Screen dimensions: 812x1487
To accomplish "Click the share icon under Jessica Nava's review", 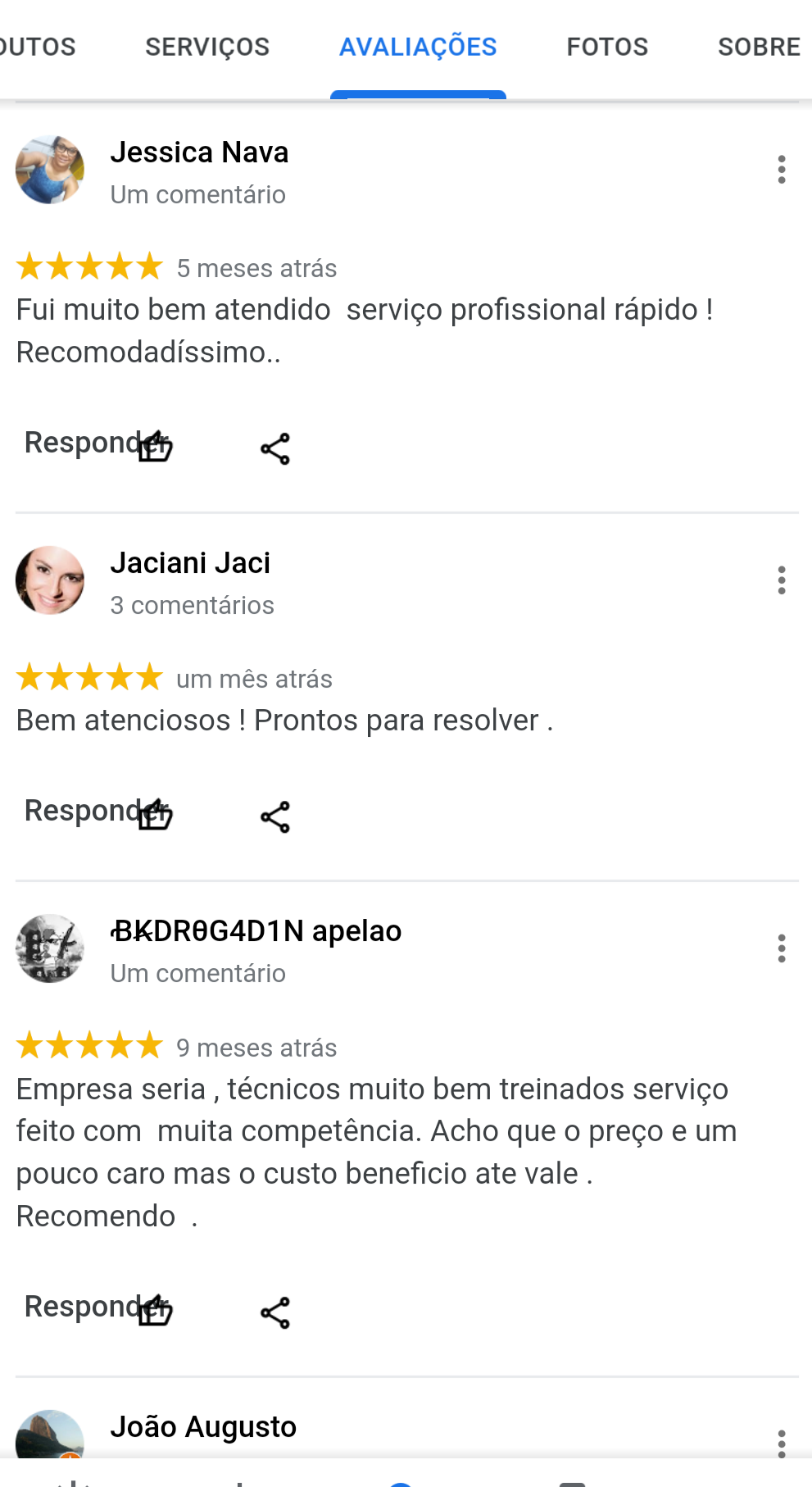I will pos(276,448).
